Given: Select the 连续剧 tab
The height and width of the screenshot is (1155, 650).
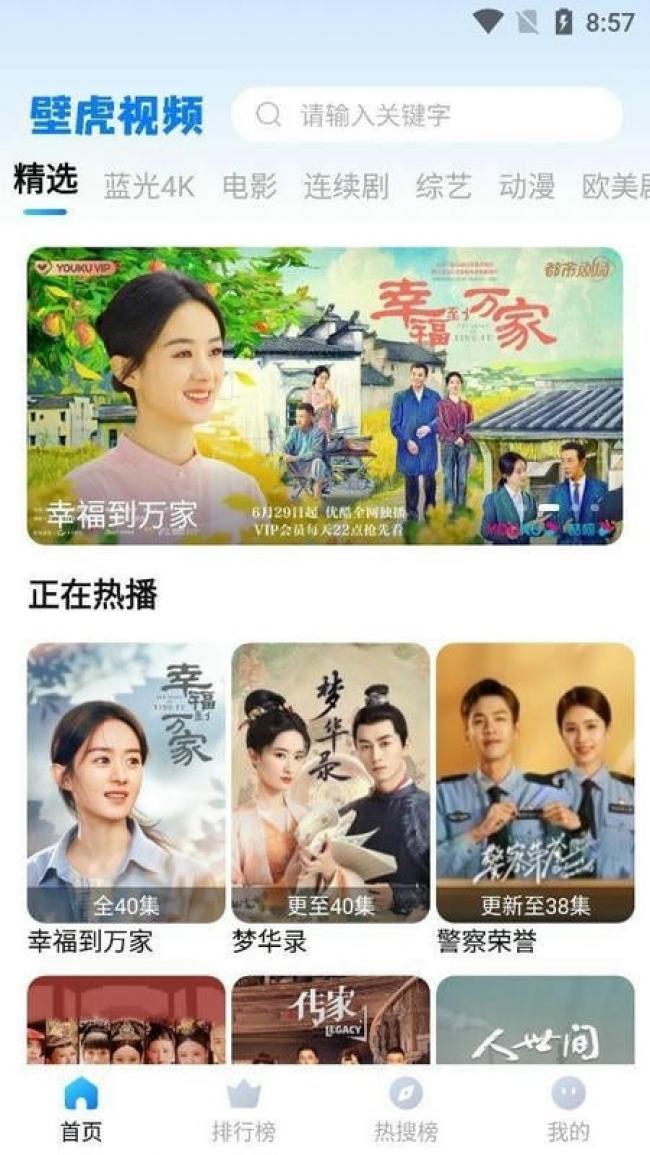Looking at the screenshot, I should tap(346, 186).
